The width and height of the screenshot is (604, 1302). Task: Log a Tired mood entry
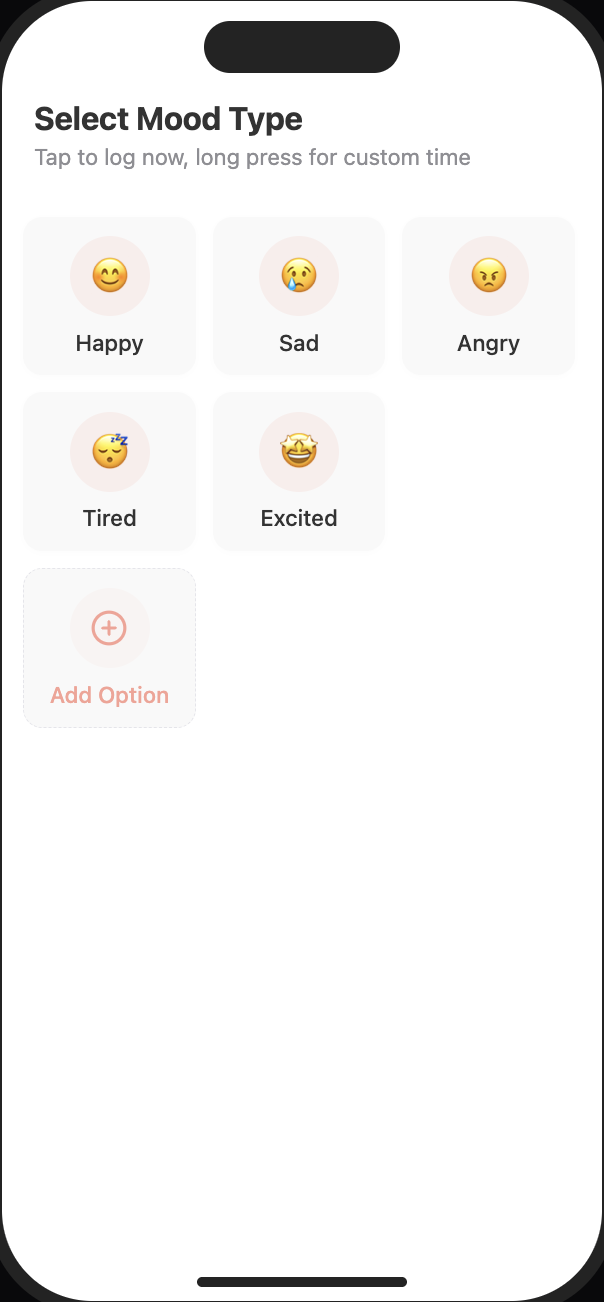click(109, 471)
